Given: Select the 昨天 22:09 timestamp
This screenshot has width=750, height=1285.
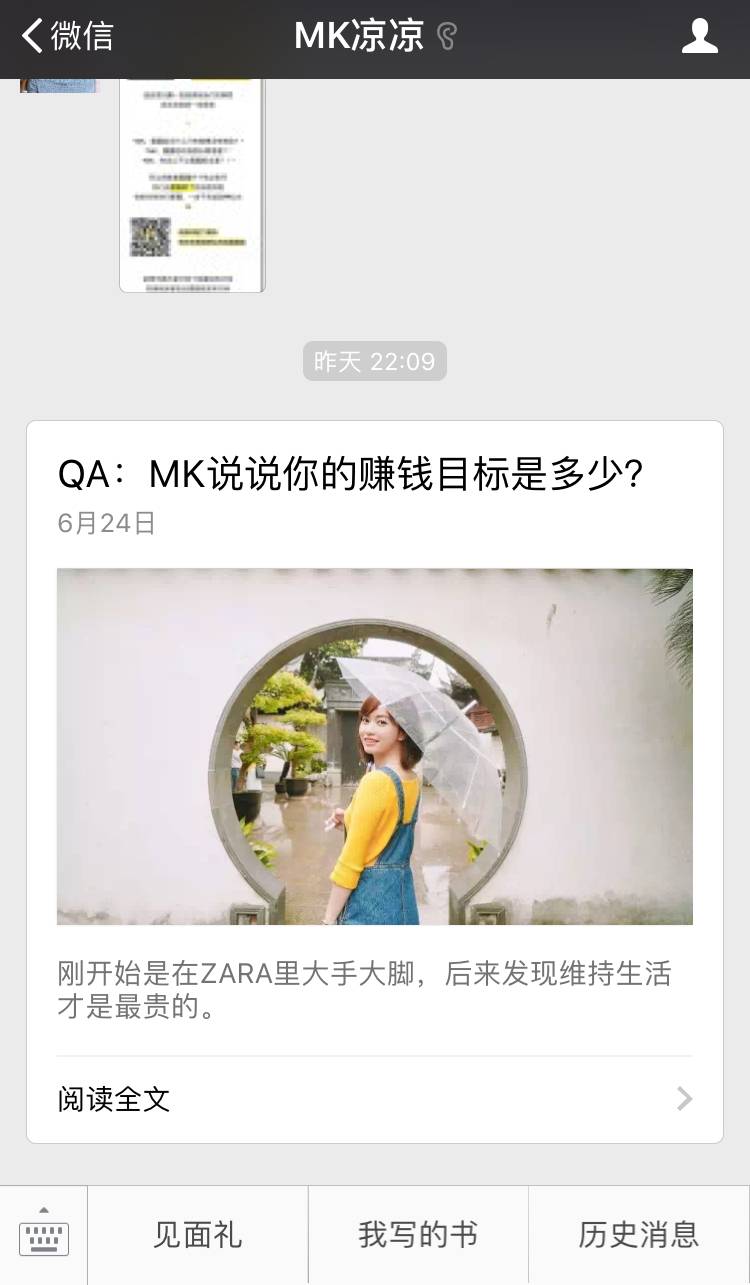Looking at the screenshot, I should point(374,362).
